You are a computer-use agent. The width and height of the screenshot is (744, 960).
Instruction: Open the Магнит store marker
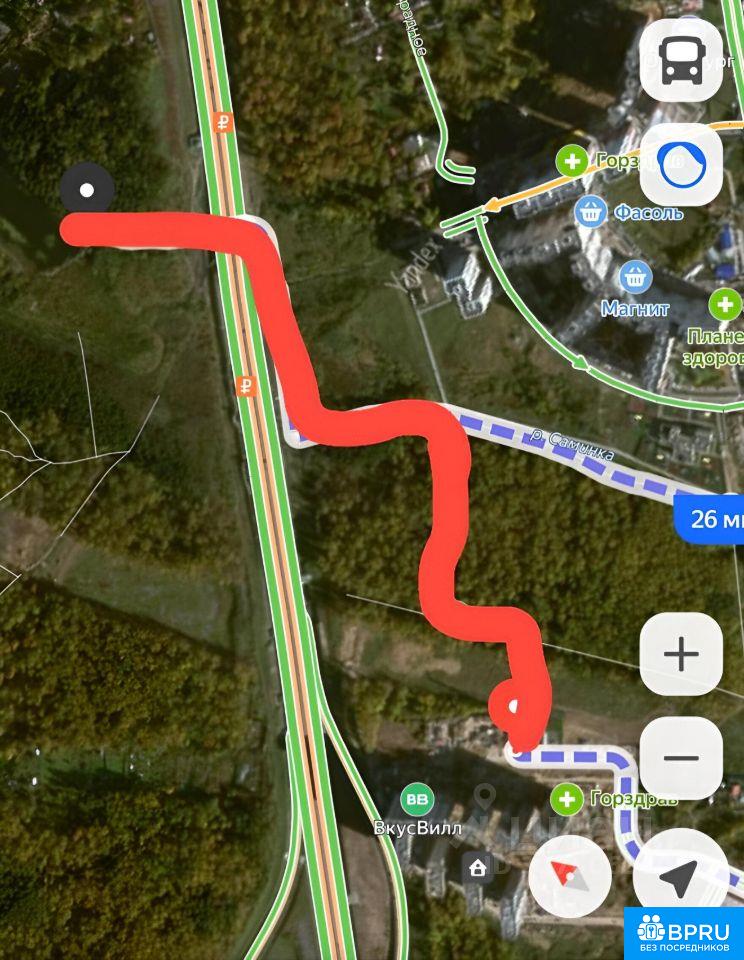click(x=635, y=276)
